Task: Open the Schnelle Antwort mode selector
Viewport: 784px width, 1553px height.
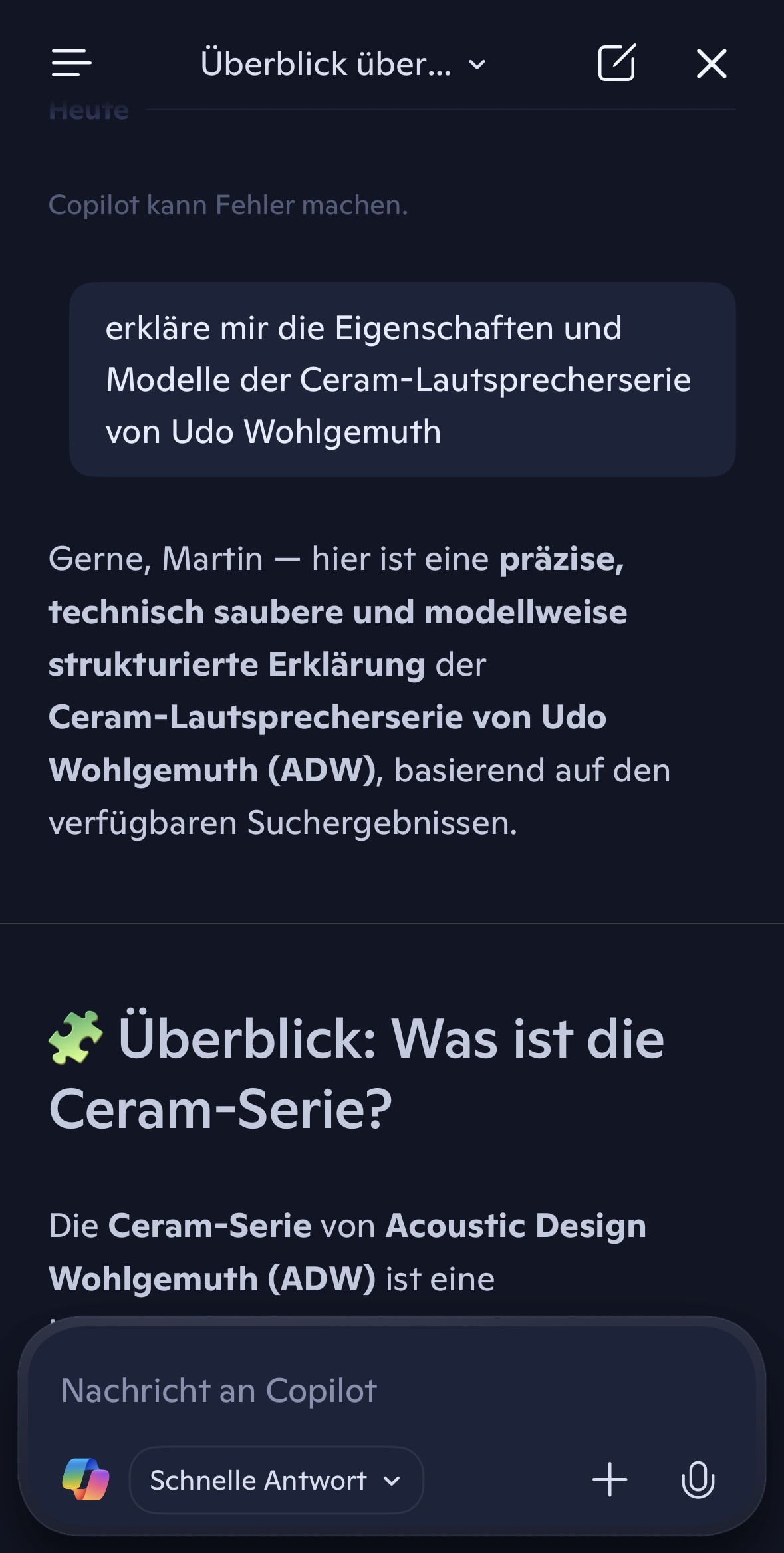Action: [276, 1481]
